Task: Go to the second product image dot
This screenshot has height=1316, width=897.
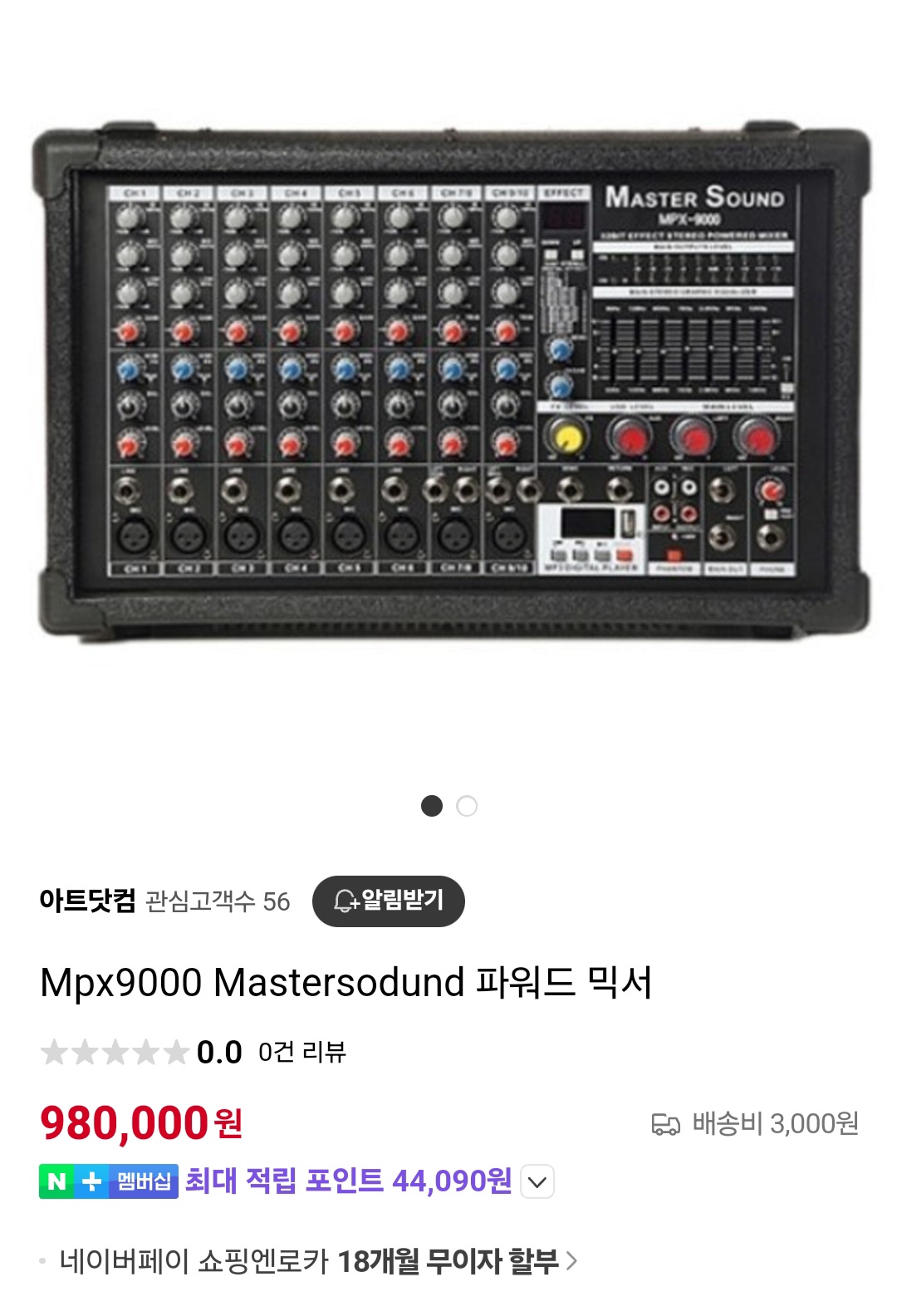Action: tap(467, 806)
